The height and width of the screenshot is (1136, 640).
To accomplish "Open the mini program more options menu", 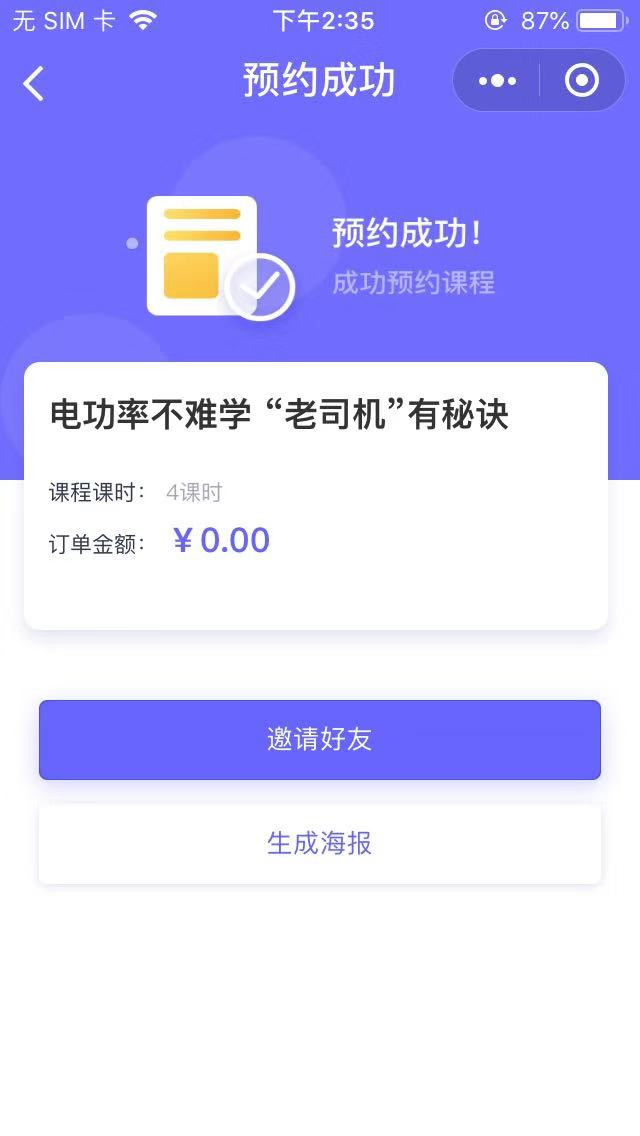I will tap(497, 80).
